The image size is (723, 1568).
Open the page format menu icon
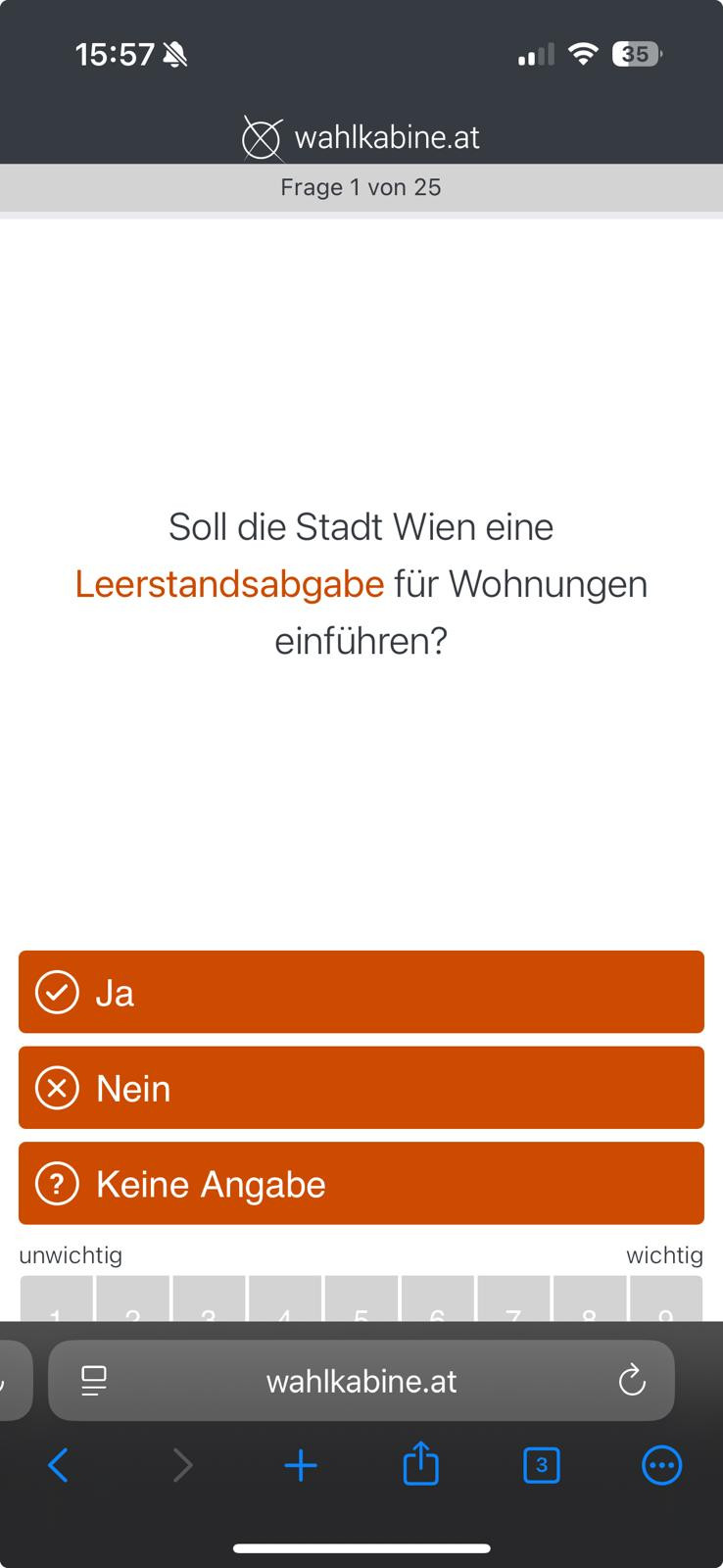pyautogui.click(x=94, y=1381)
